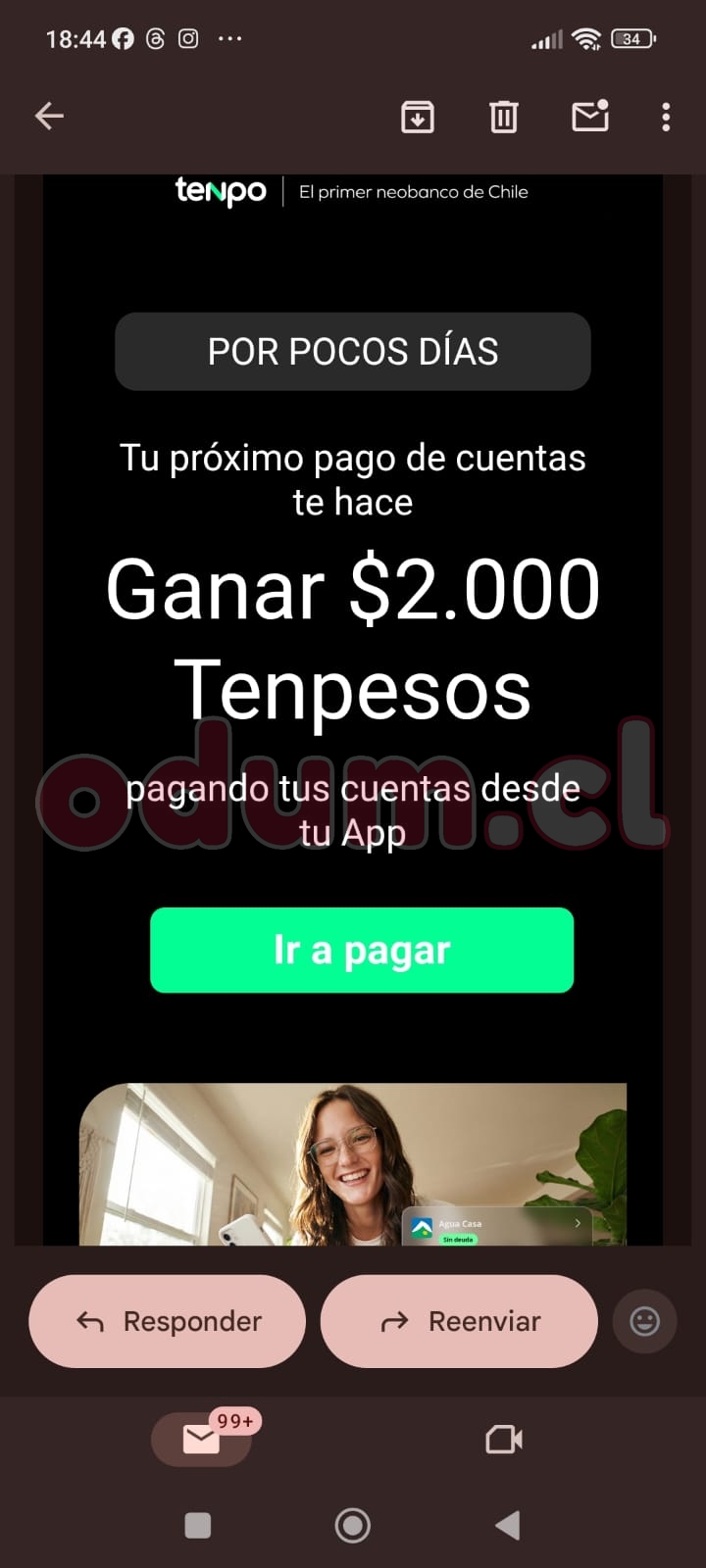
Task: Mark the email as unread
Action: pyautogui.click(x=589, y=117)
